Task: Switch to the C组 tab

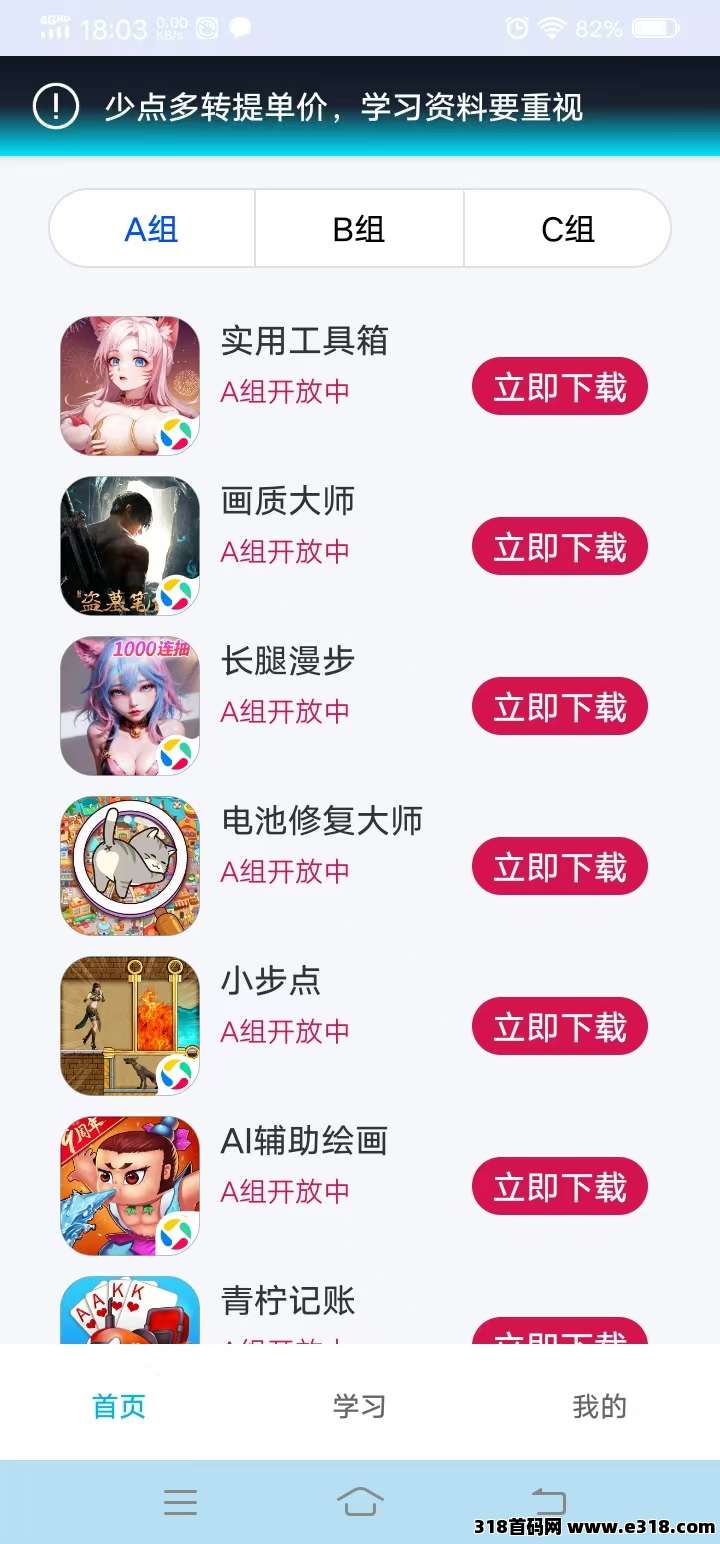Action: [566, 228]
